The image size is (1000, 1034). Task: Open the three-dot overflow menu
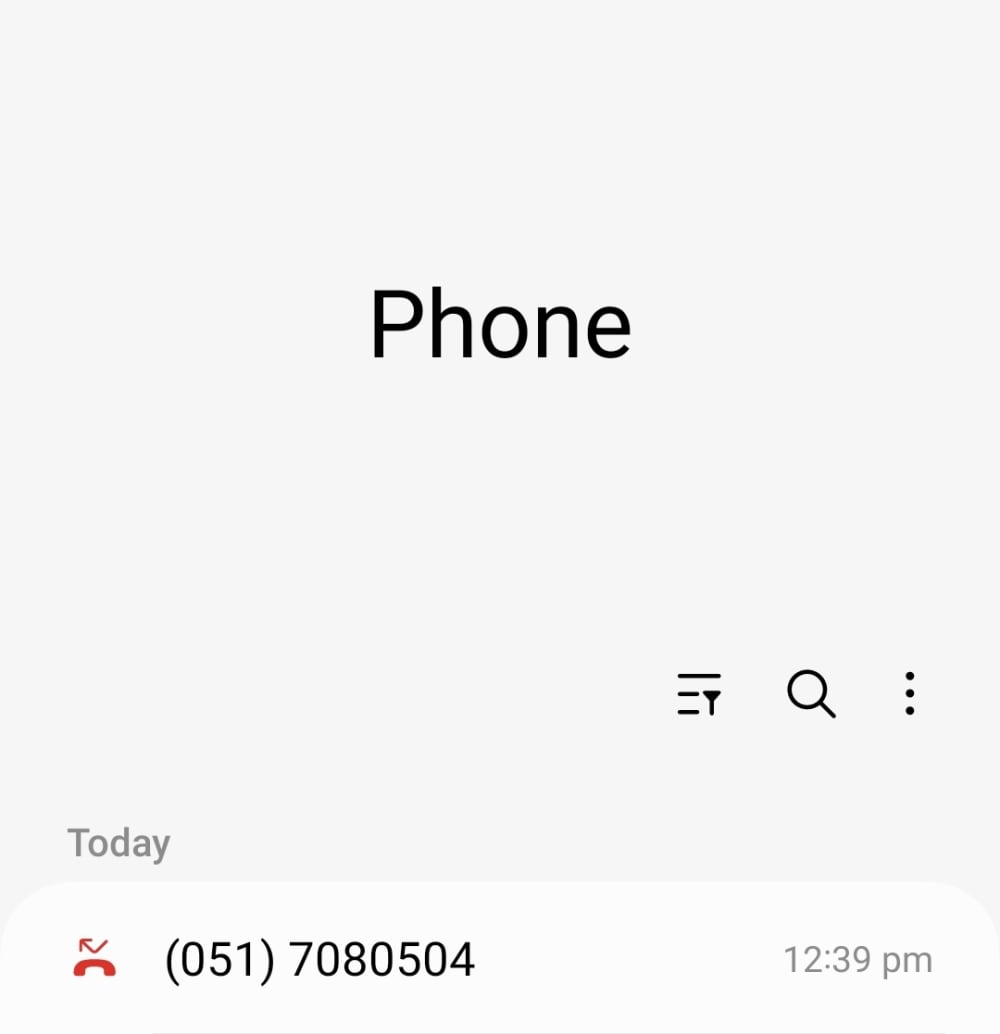909,694
